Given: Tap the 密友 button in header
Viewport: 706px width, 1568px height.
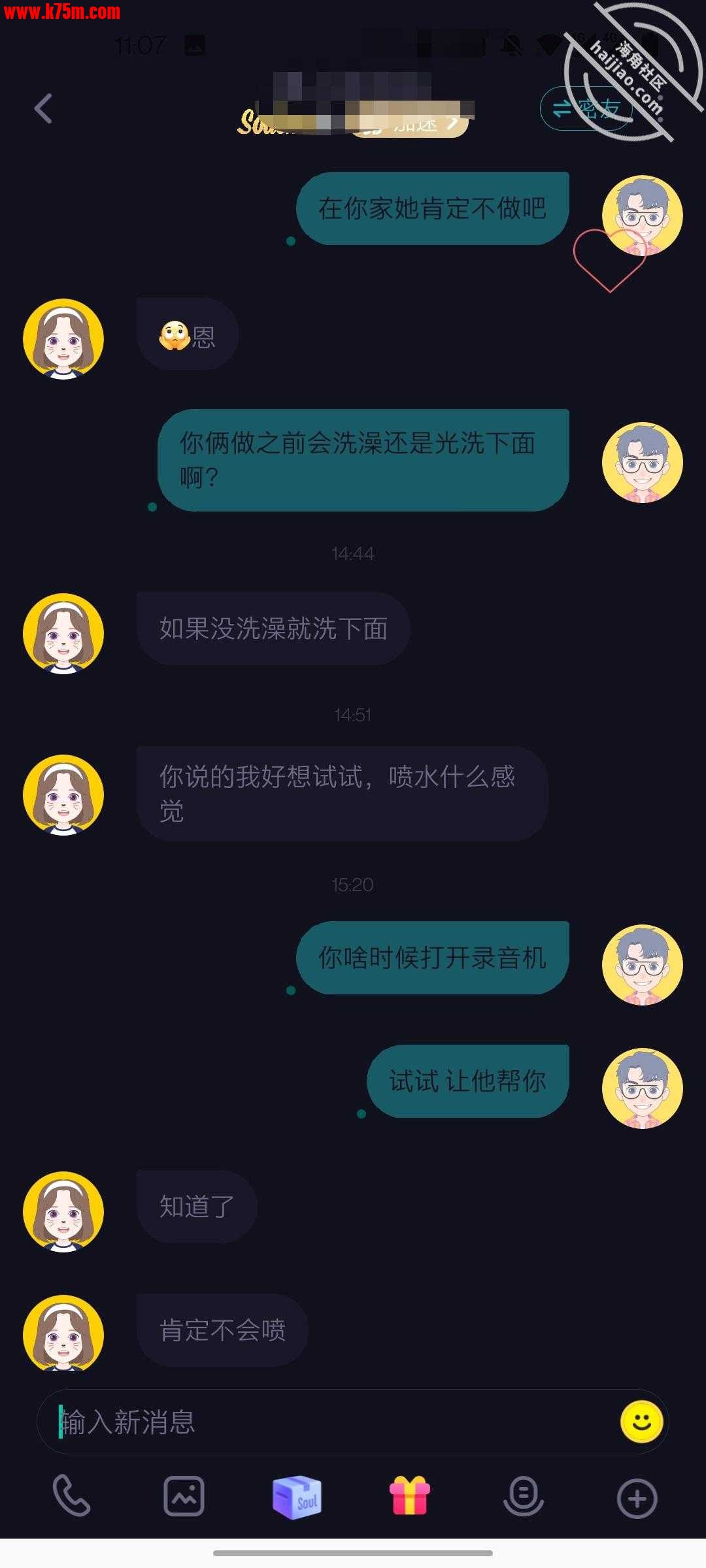Looking at the screenshot, I should tap(586, 108).
